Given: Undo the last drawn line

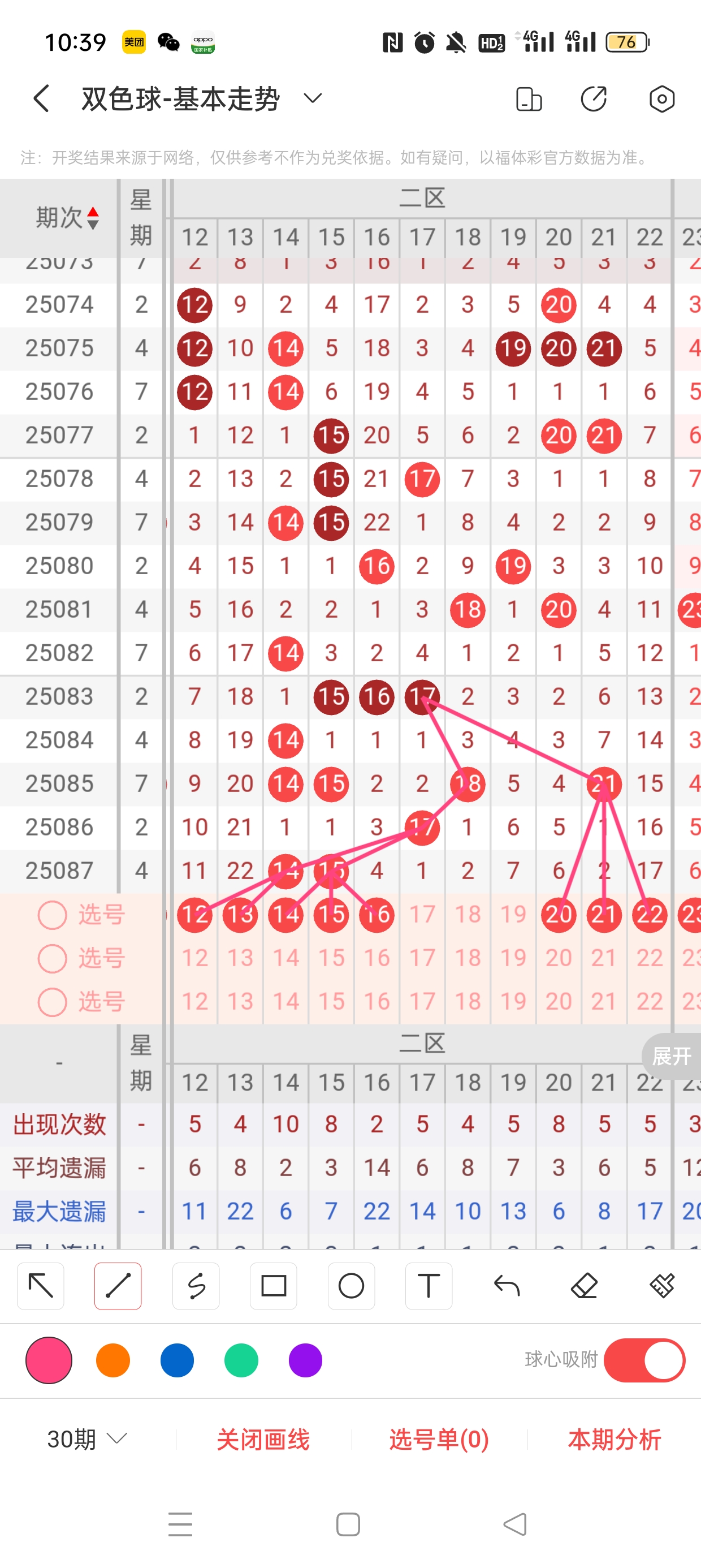Looking at the screenshot, I should point(507,1286).
